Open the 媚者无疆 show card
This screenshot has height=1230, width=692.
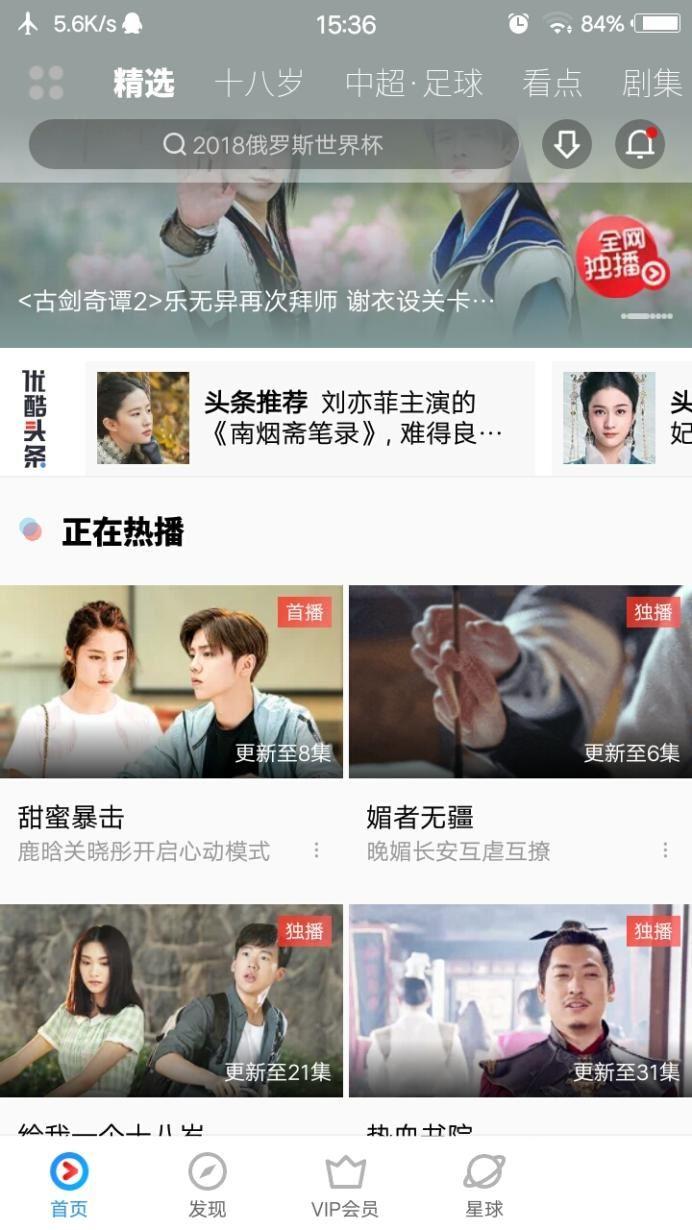(519, 681)
